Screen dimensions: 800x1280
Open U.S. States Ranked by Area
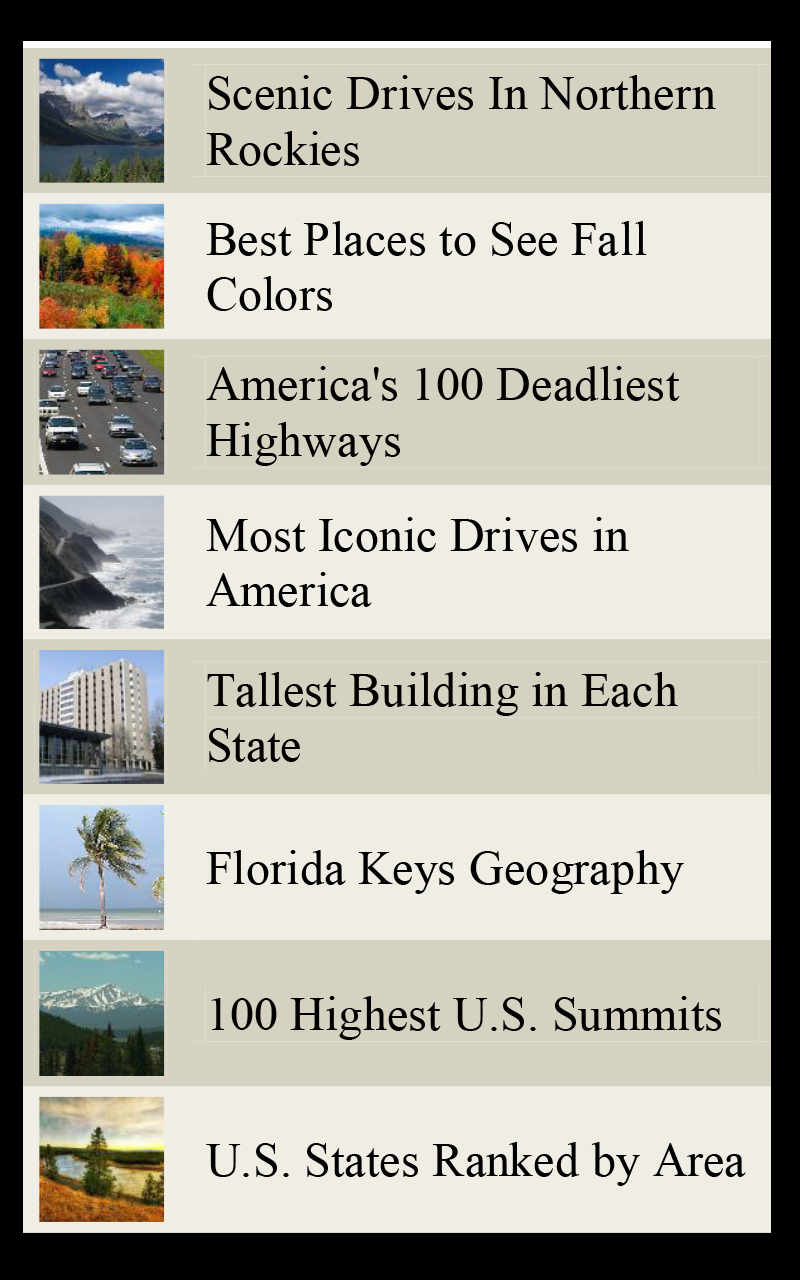[x=475, y=1160]
